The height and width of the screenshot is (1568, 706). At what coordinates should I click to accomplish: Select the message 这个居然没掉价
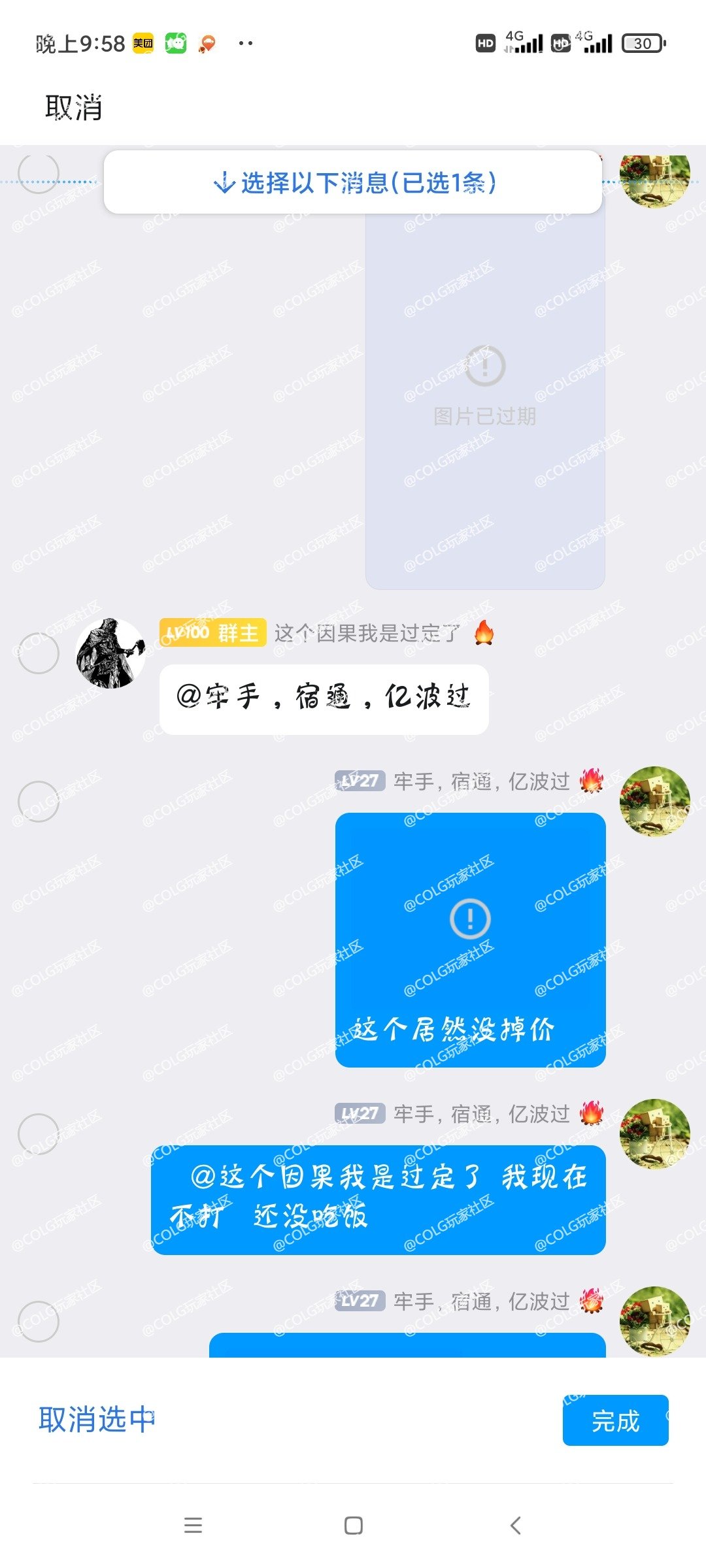(x=39, y=802)
